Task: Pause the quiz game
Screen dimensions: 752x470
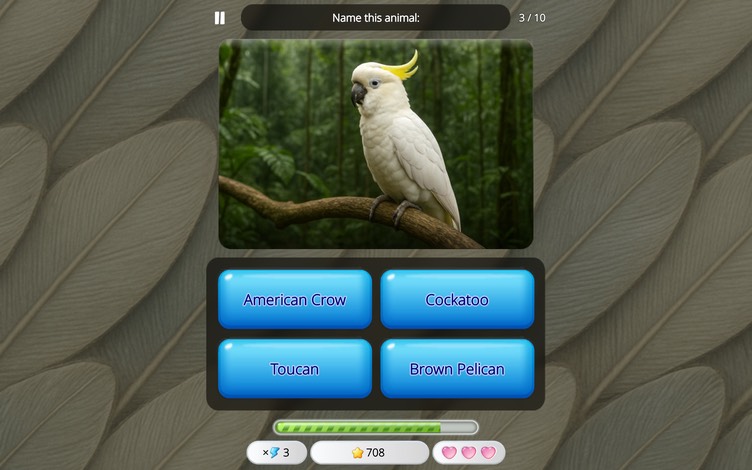Action: pos(220,18)
